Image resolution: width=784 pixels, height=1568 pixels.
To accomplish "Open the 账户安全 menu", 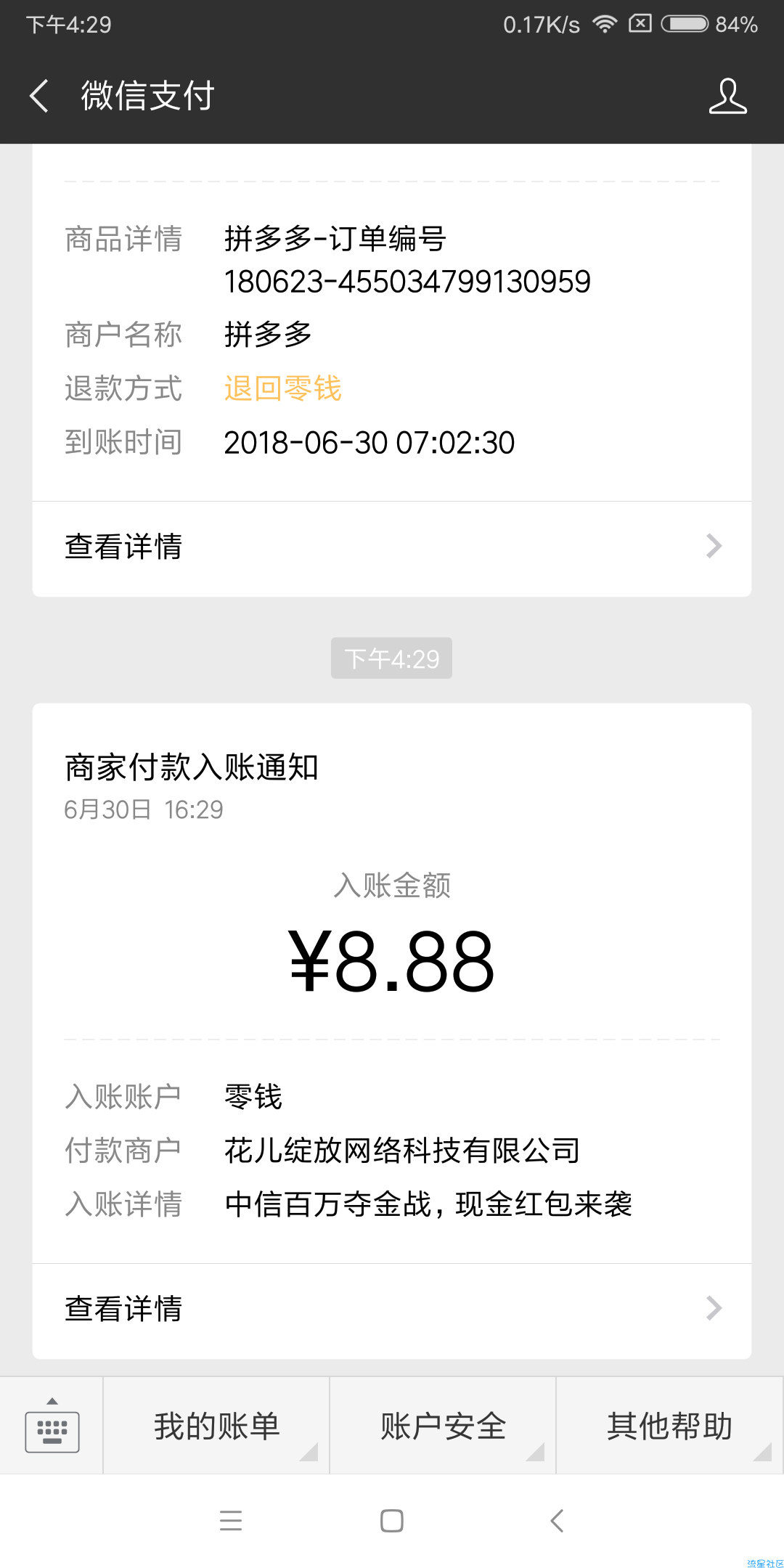I will click(x=443, y=1426).
